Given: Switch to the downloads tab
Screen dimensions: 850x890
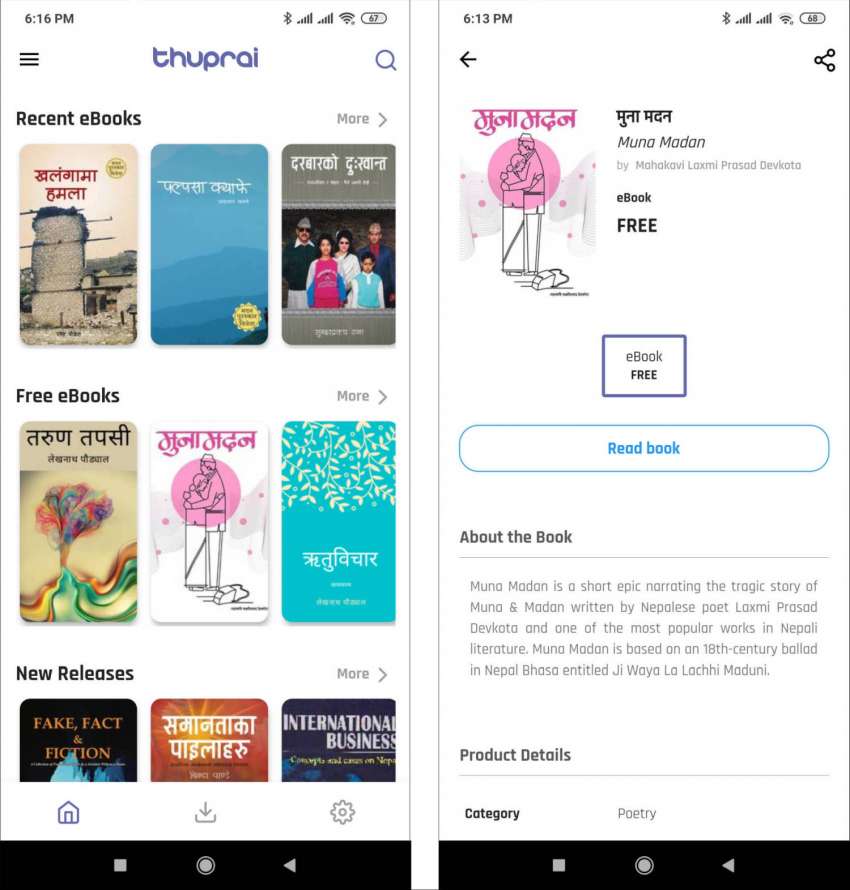Looking at the screenshot, I should point(205,812).
